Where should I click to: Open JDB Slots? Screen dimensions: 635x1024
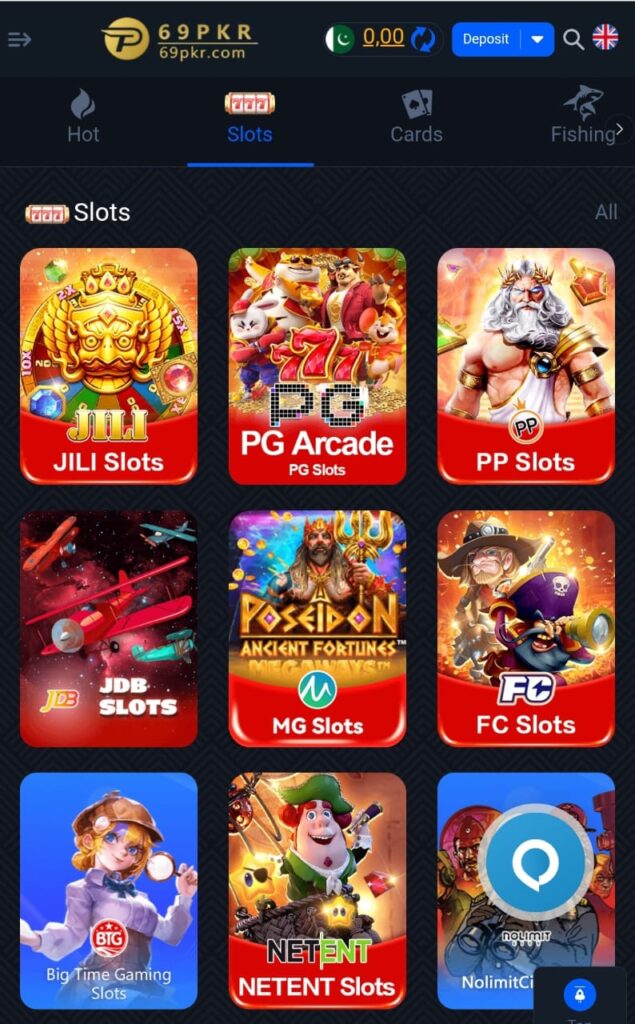coord(109,629)
